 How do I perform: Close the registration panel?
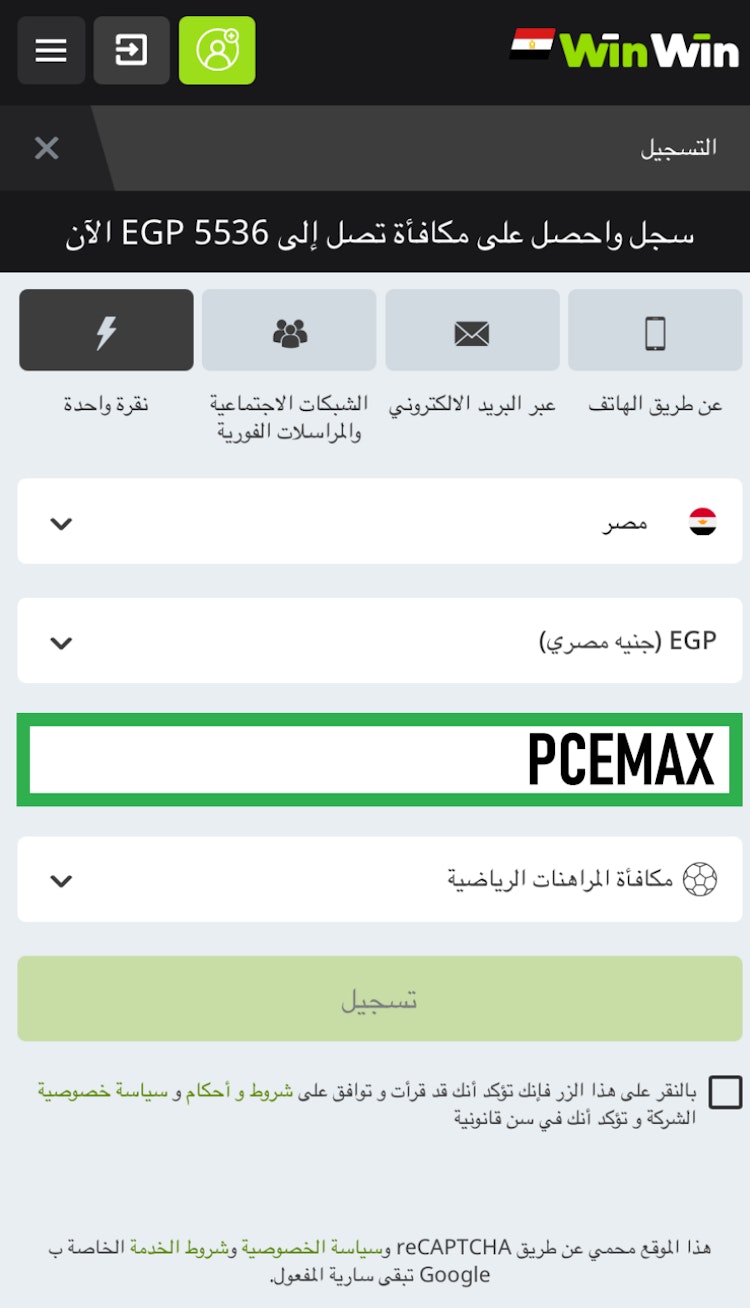point(47,149)
